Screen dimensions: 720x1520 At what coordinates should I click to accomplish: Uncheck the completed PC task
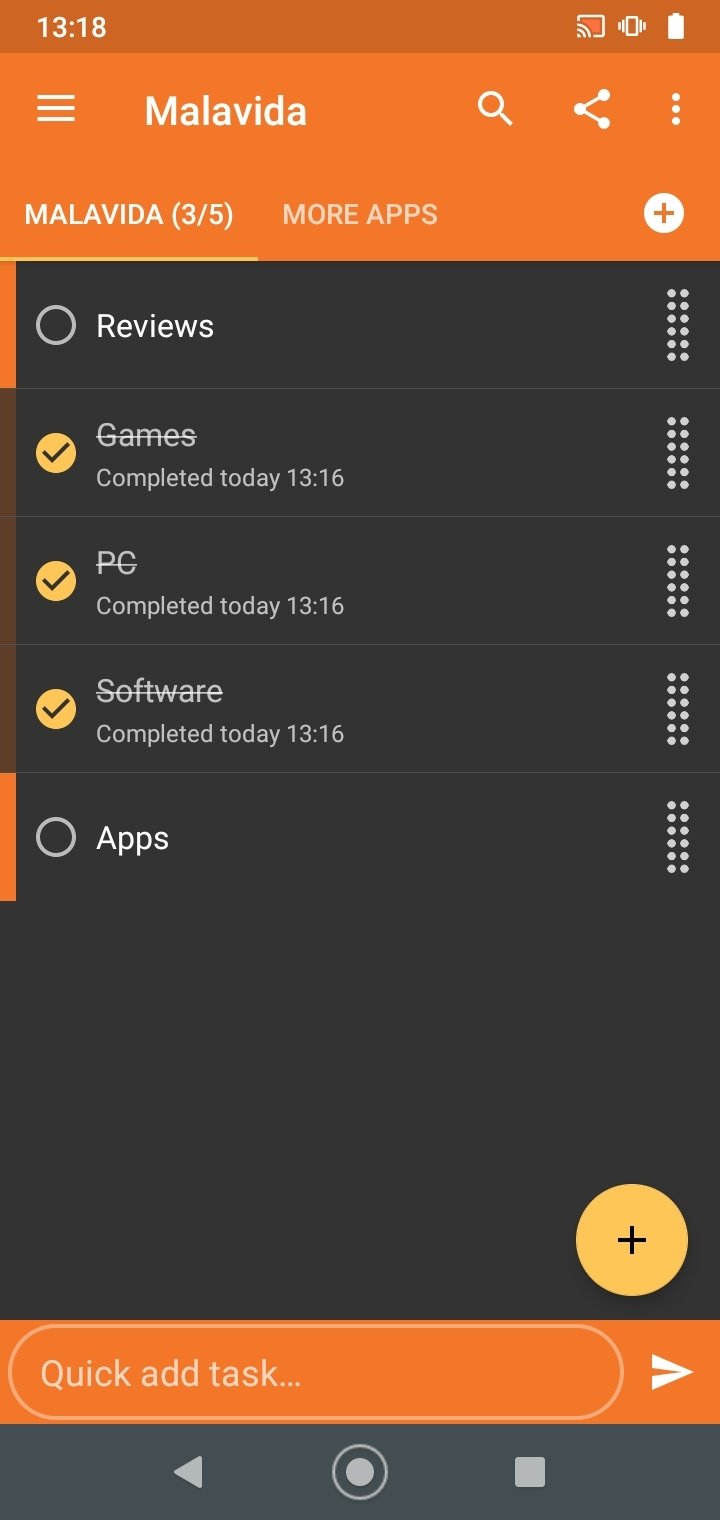point(56,581)
